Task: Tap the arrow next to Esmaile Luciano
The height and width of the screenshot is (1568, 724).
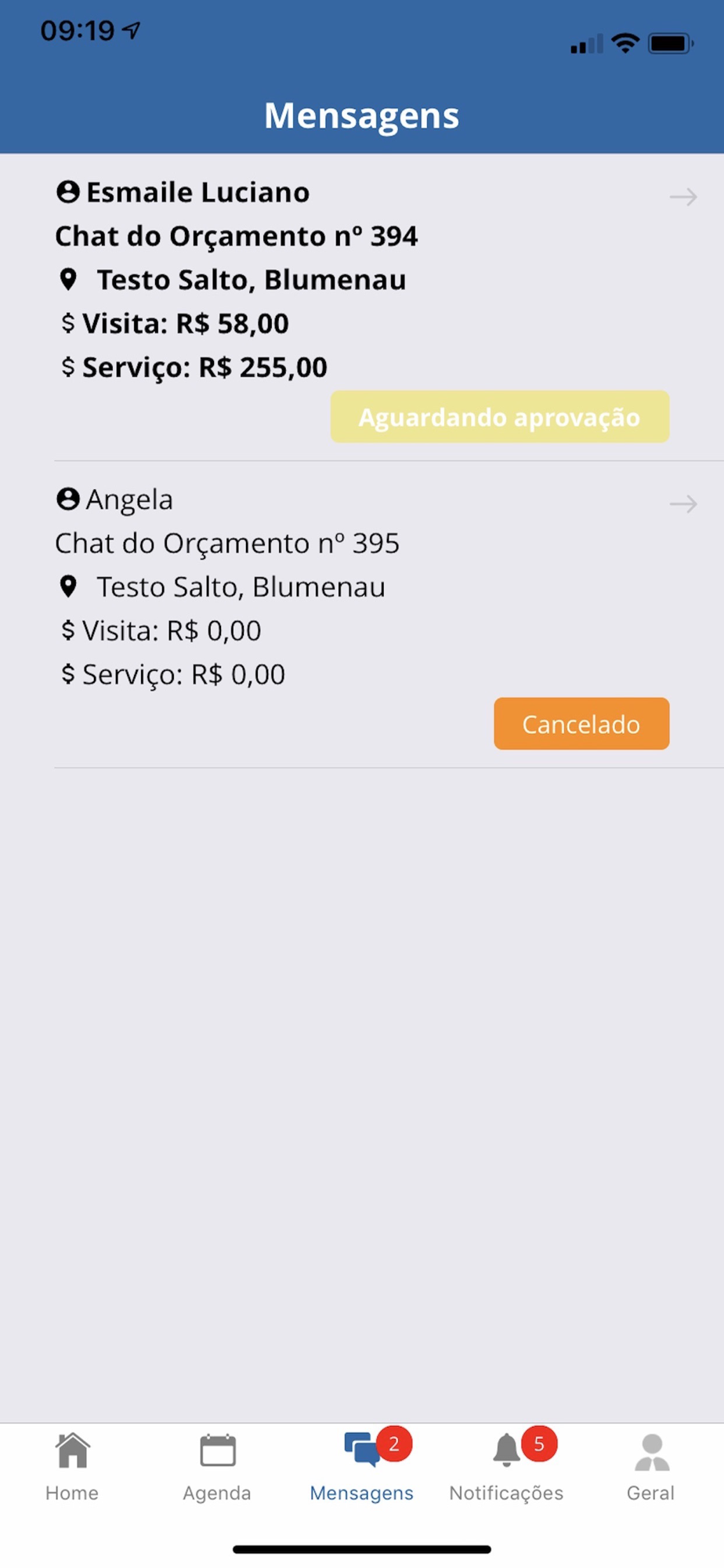Action: [x=683, y=197]
